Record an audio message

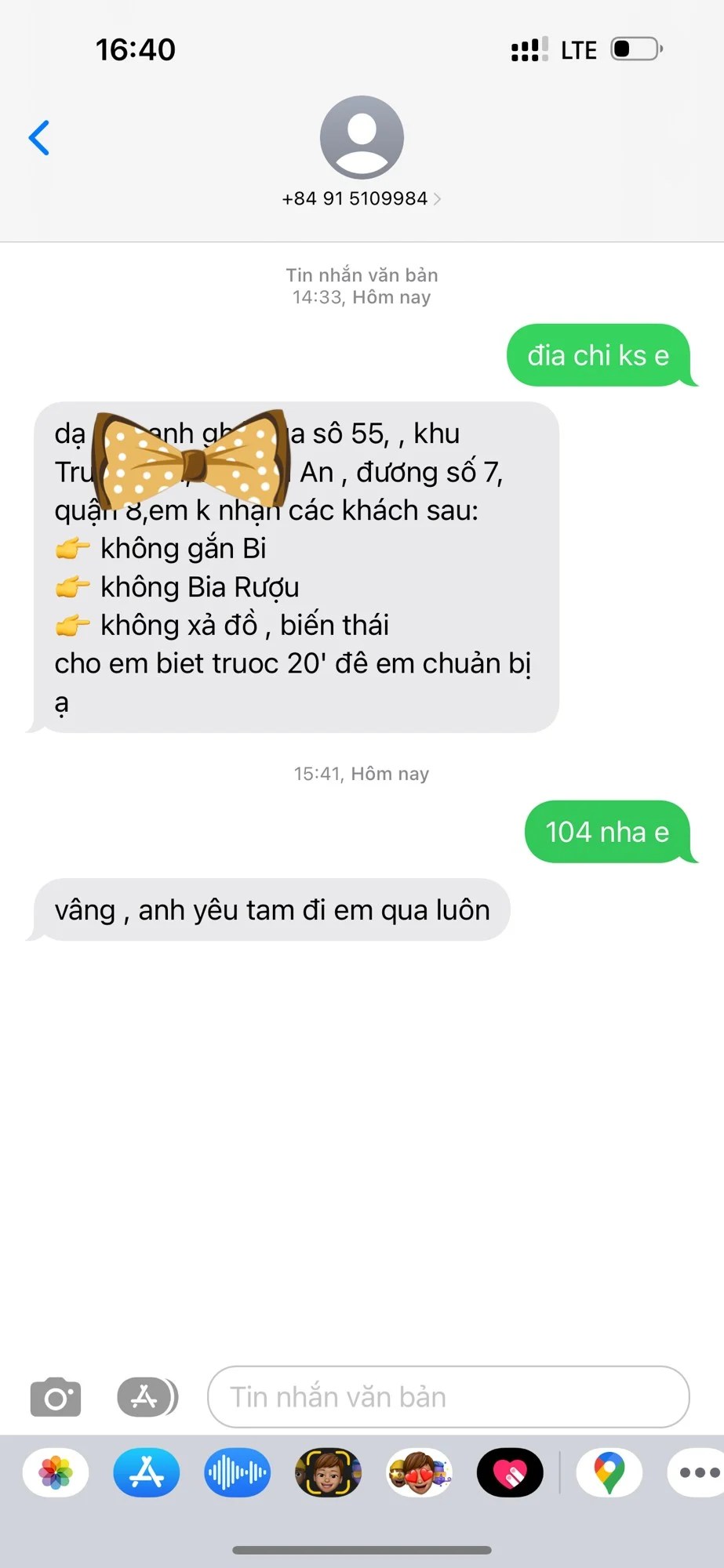238,1473
